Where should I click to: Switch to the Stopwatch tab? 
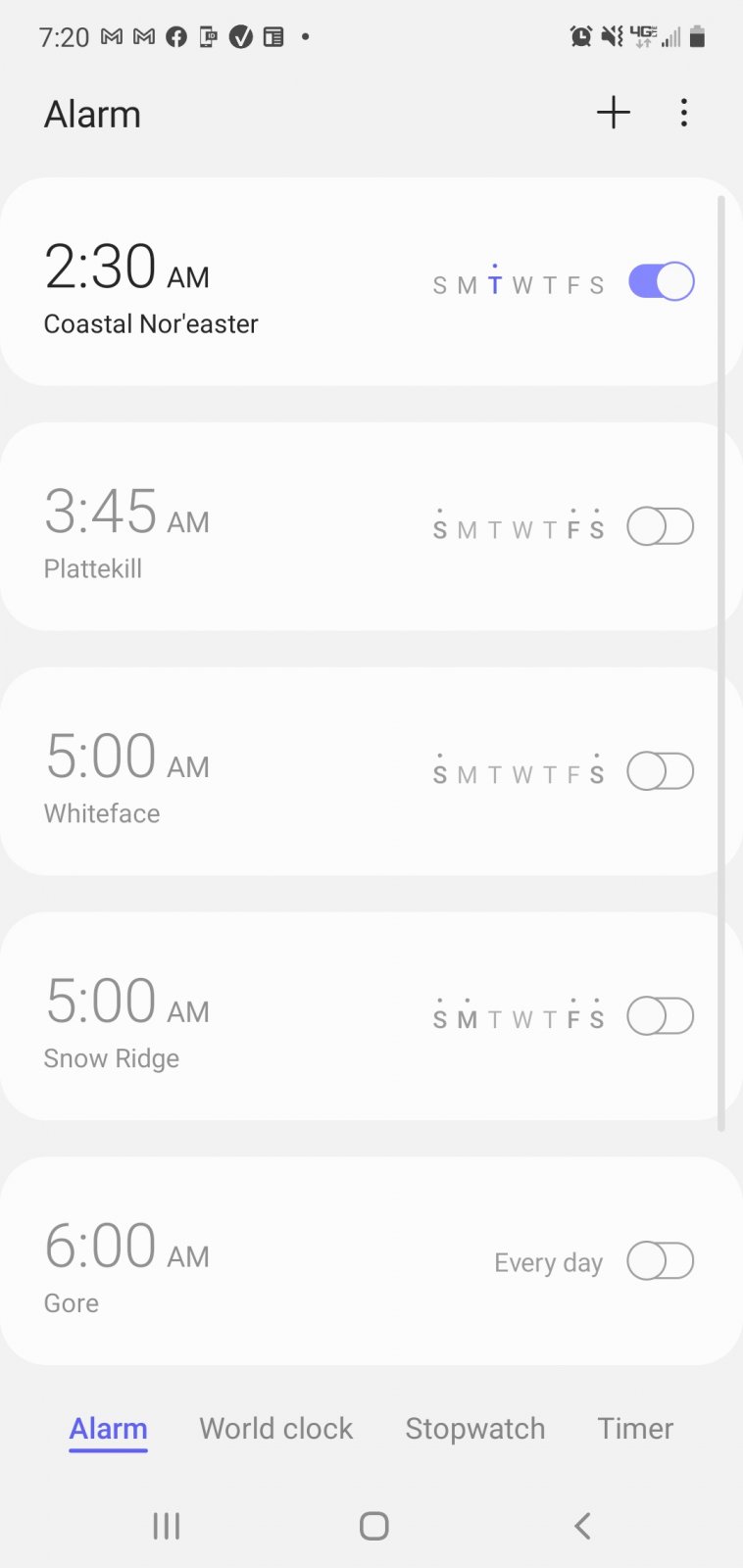[475, 1429]
